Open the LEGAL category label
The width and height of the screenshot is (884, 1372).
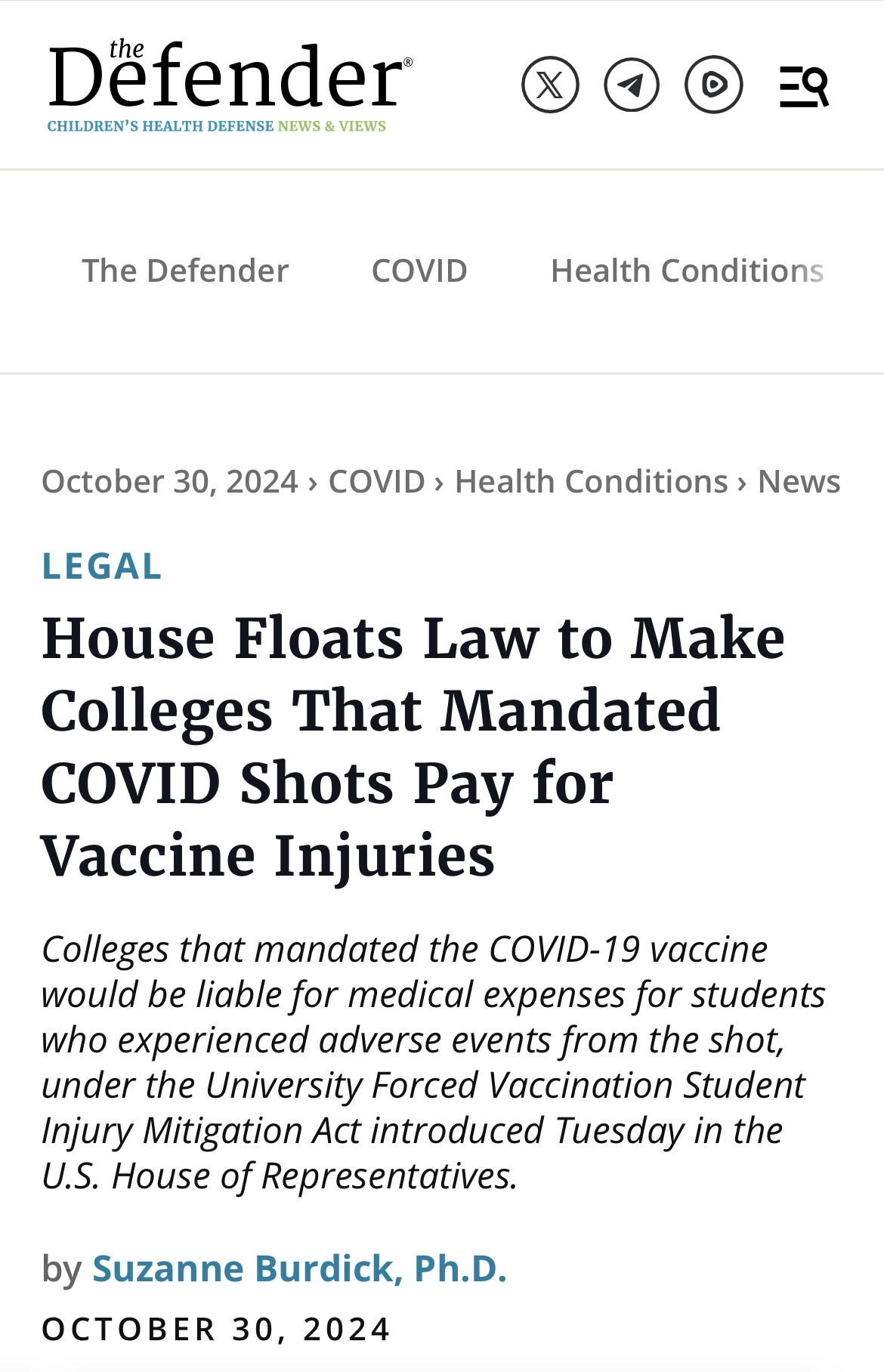pos(102,566)
